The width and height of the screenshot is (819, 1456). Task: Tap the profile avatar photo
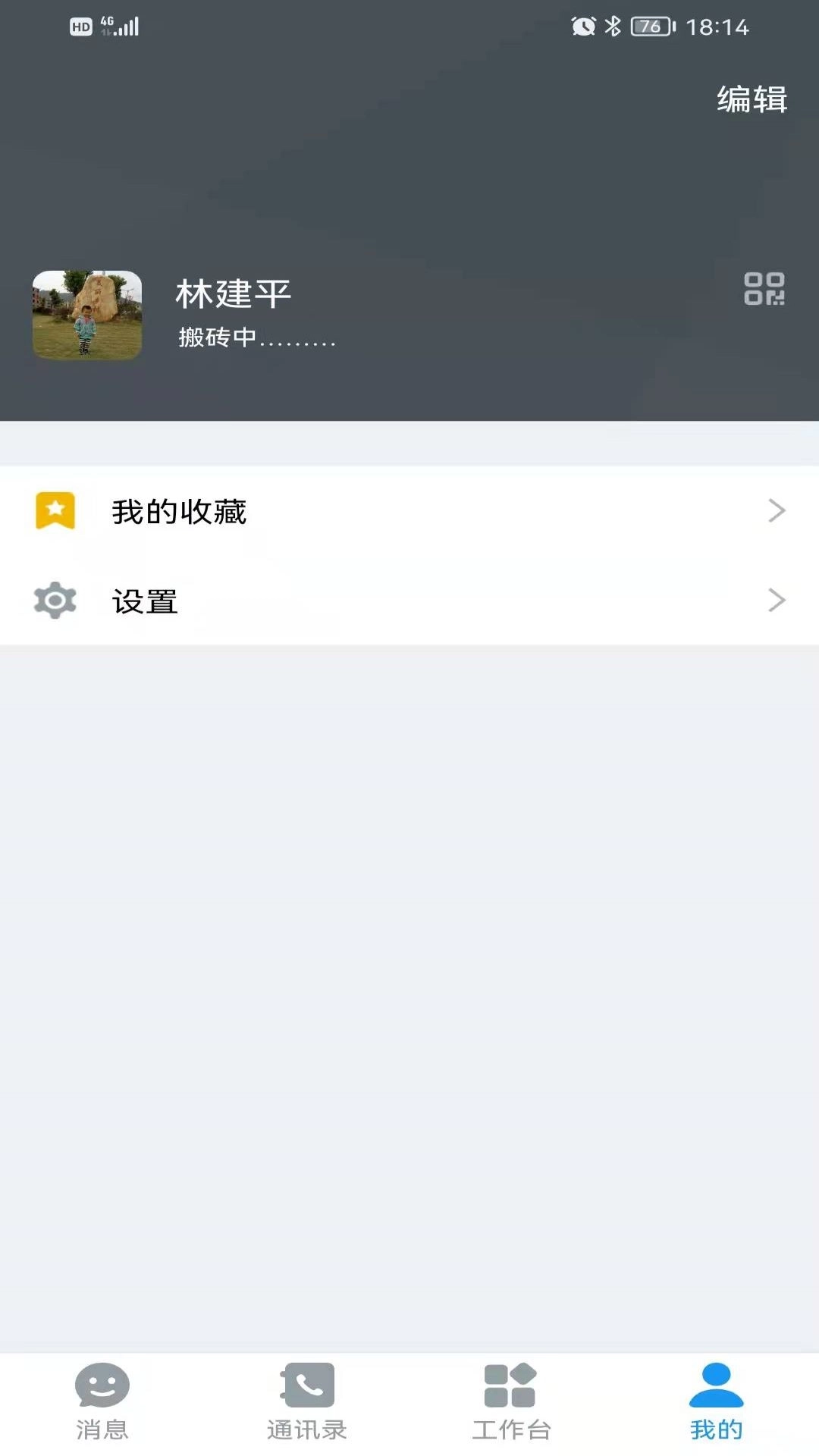tap(87, 315)
